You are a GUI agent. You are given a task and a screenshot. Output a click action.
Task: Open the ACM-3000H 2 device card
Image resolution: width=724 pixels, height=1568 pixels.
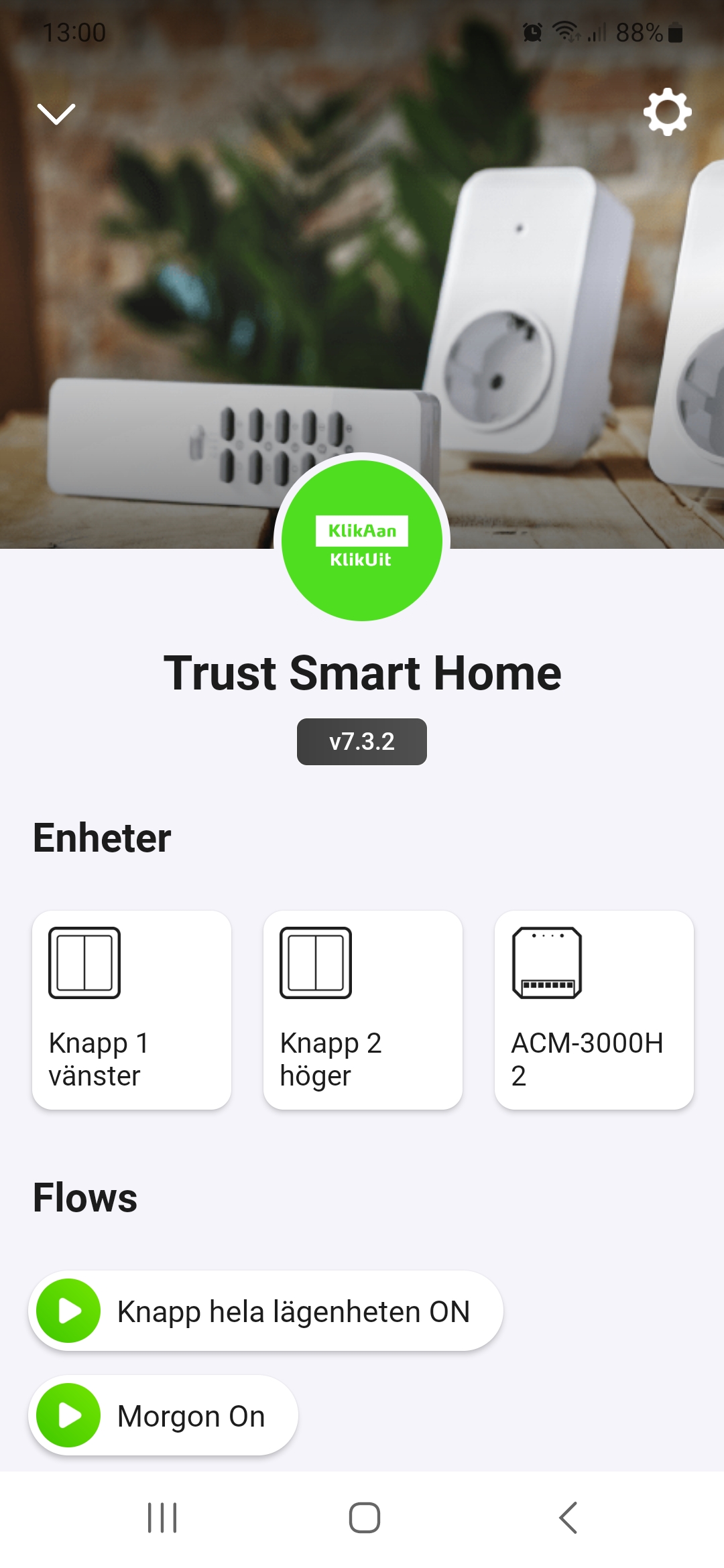594,1009
